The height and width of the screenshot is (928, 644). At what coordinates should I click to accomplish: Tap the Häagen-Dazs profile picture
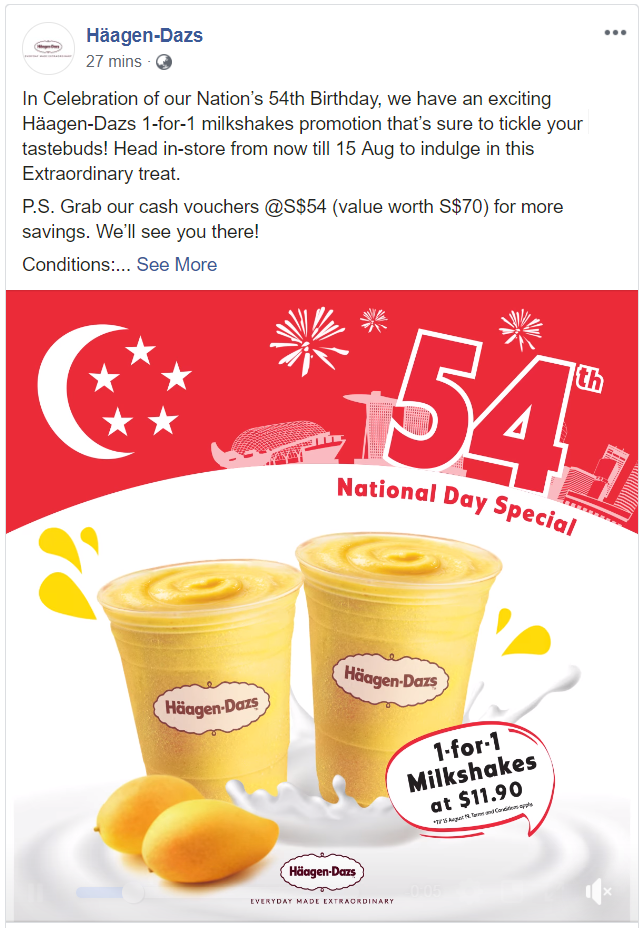tap(48, 47)
